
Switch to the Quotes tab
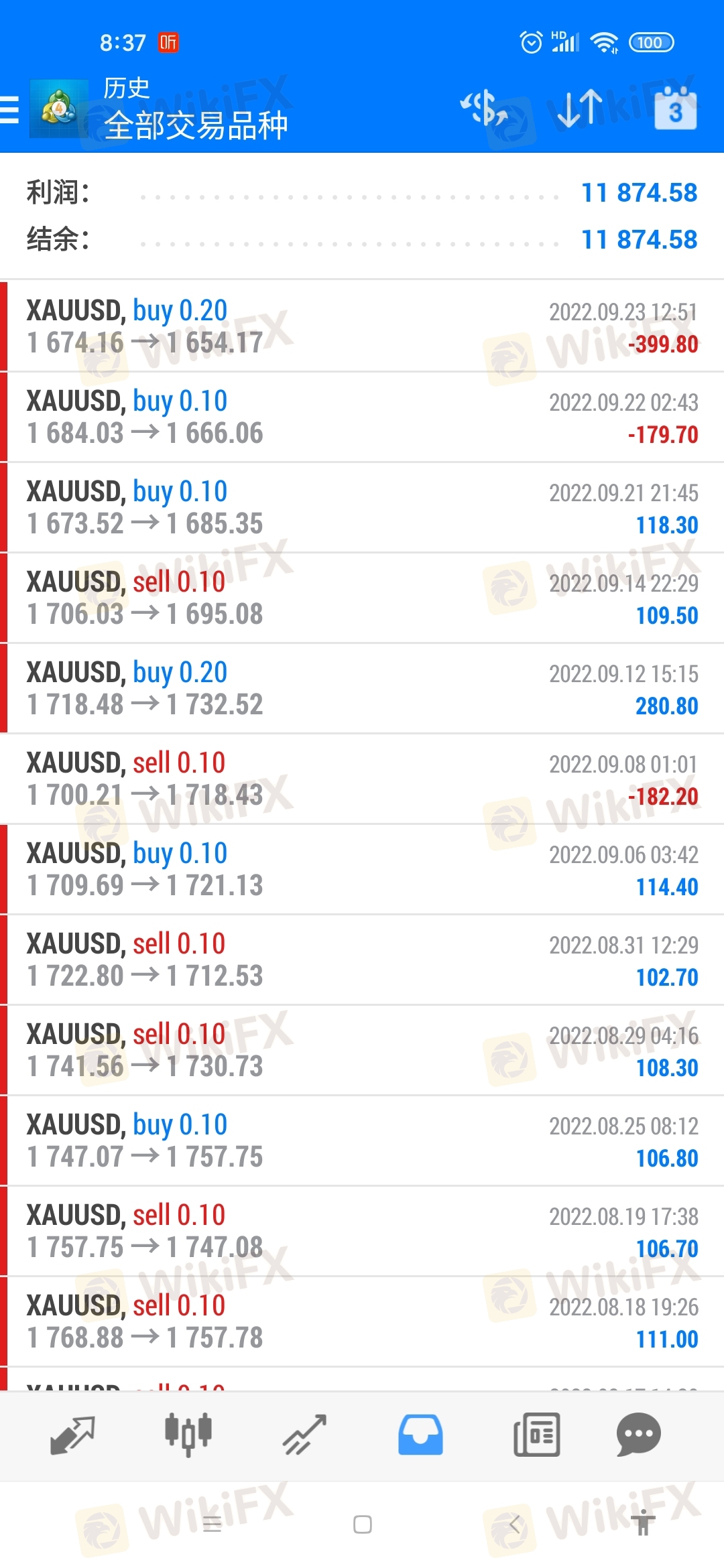tap(72, 1435)
